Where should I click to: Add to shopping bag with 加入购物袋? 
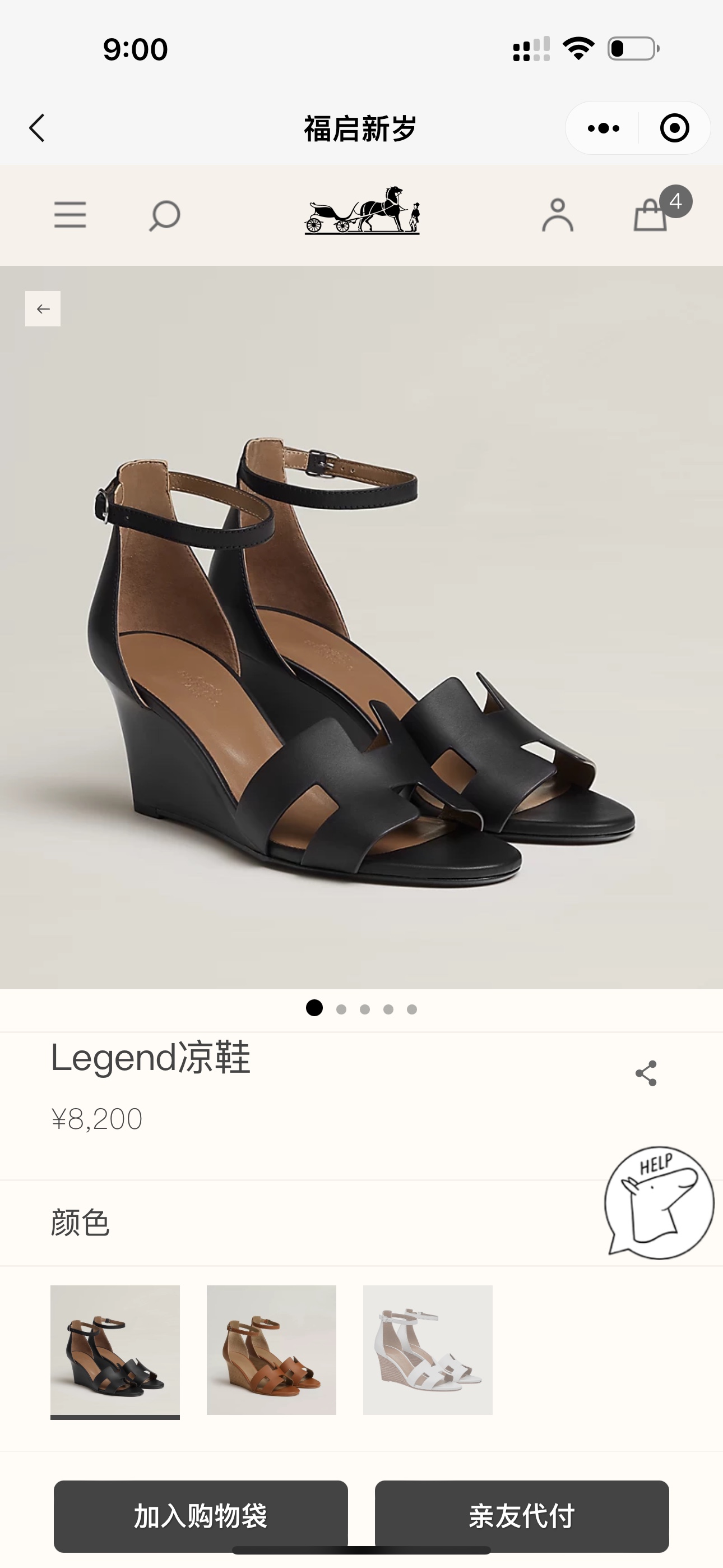(x=201, y=1516)
